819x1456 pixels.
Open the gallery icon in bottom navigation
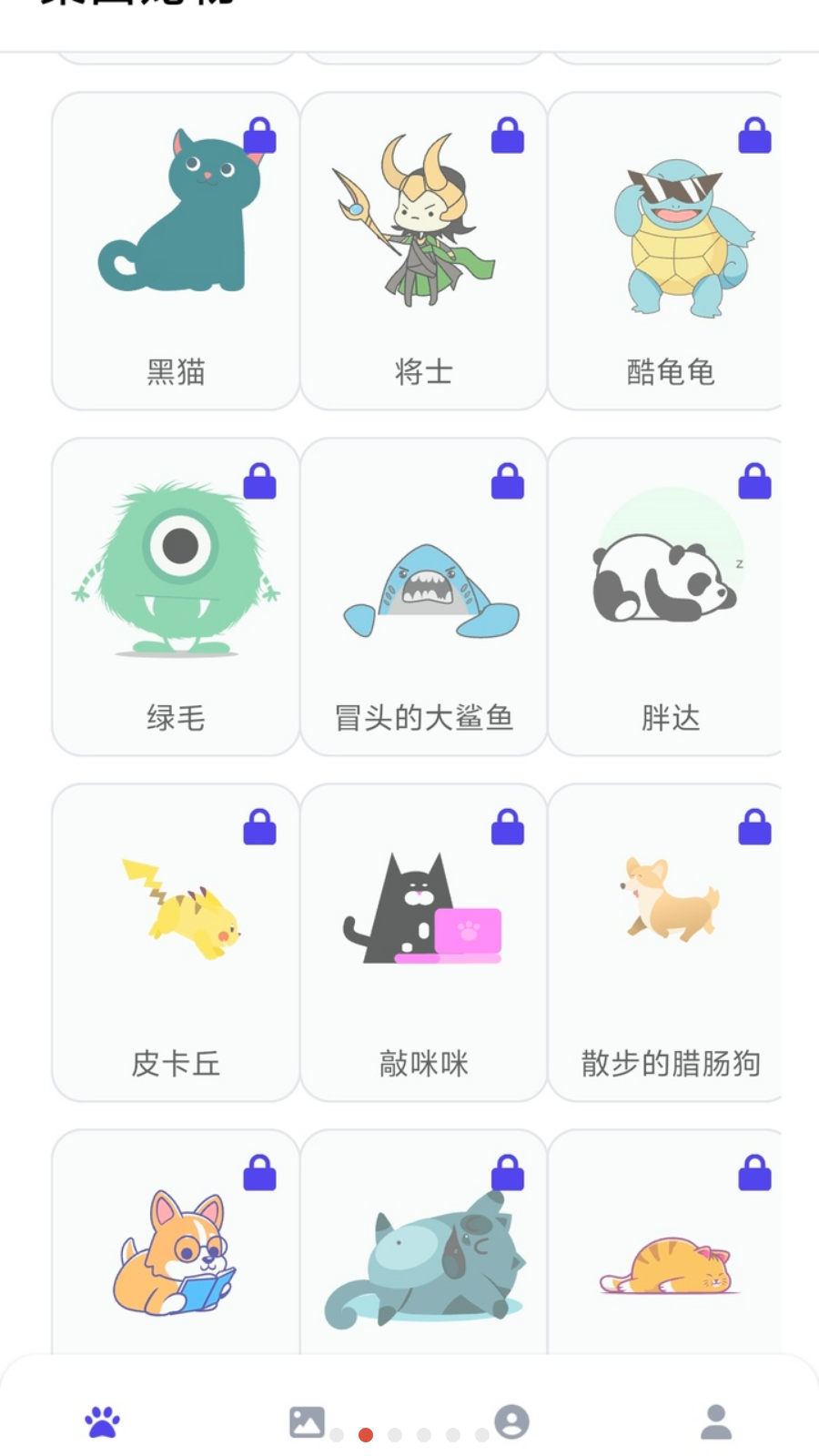pyautogui.click(x=307, y=1421)
